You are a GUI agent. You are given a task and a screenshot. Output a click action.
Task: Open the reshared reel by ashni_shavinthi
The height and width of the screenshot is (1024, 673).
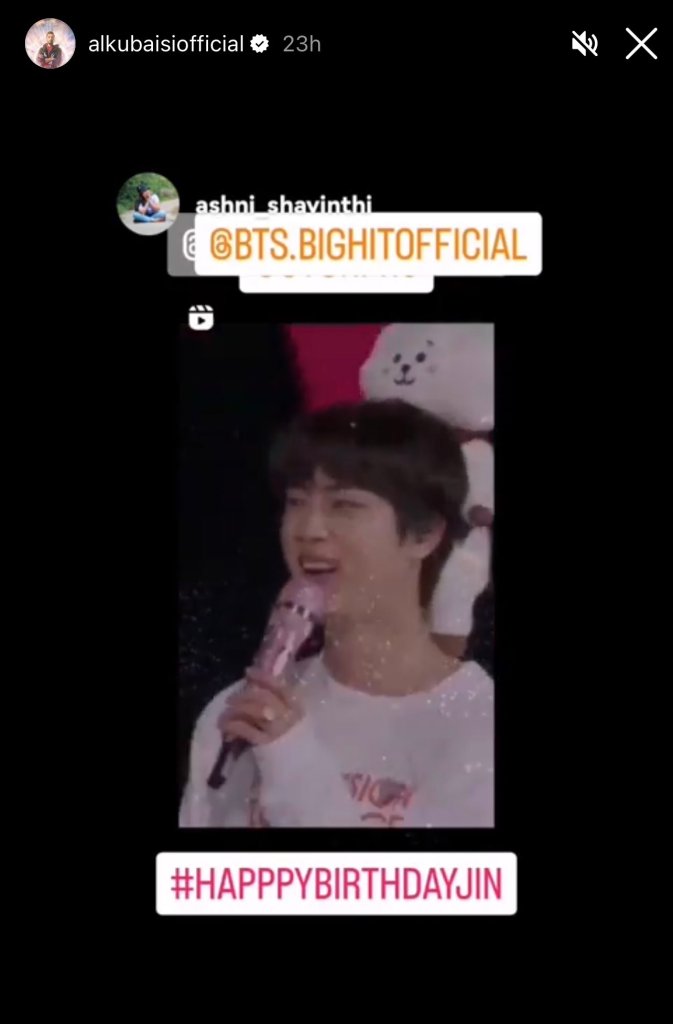click(336, 575)
